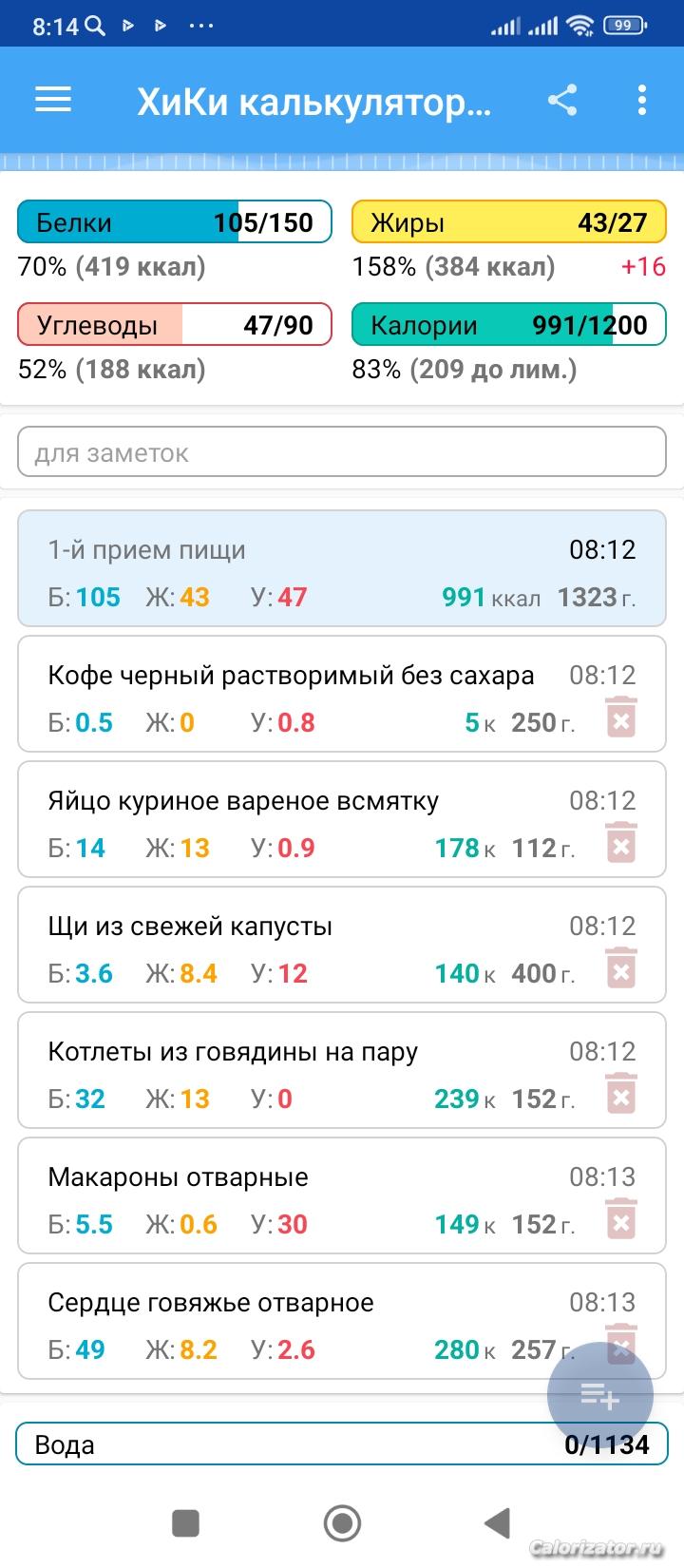
Task: Open the three-dot overflow menu
Action: coord(642,100)
